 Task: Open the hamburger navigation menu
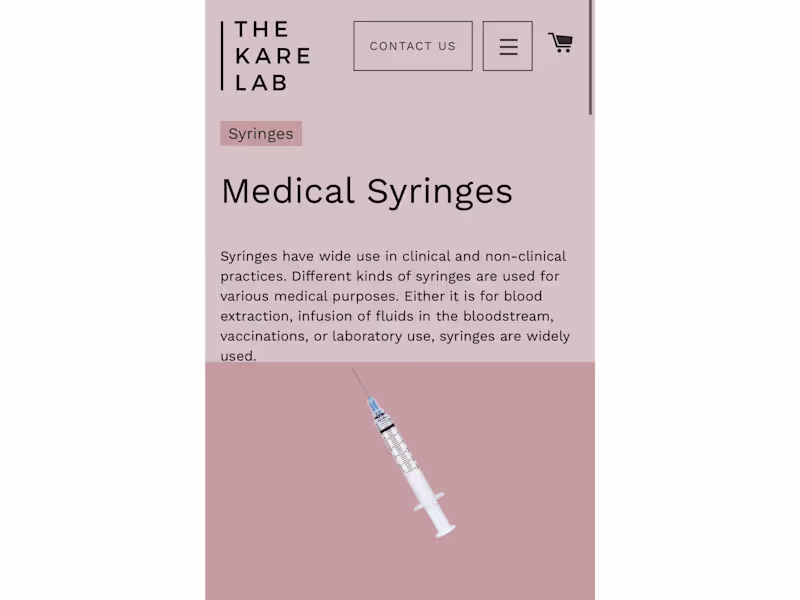[508, 46]
